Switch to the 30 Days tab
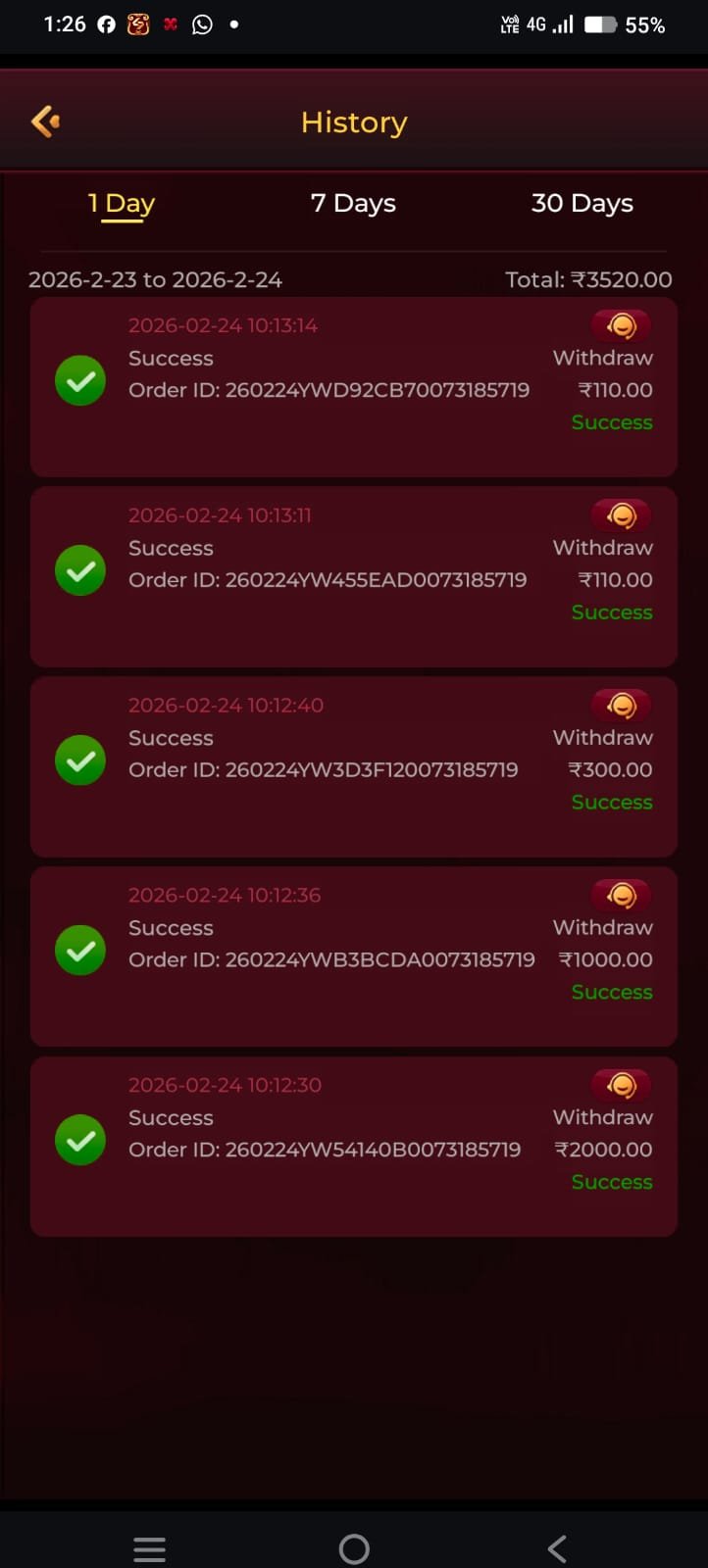This screenshot has height=1568, width=708. pos(582,204)
